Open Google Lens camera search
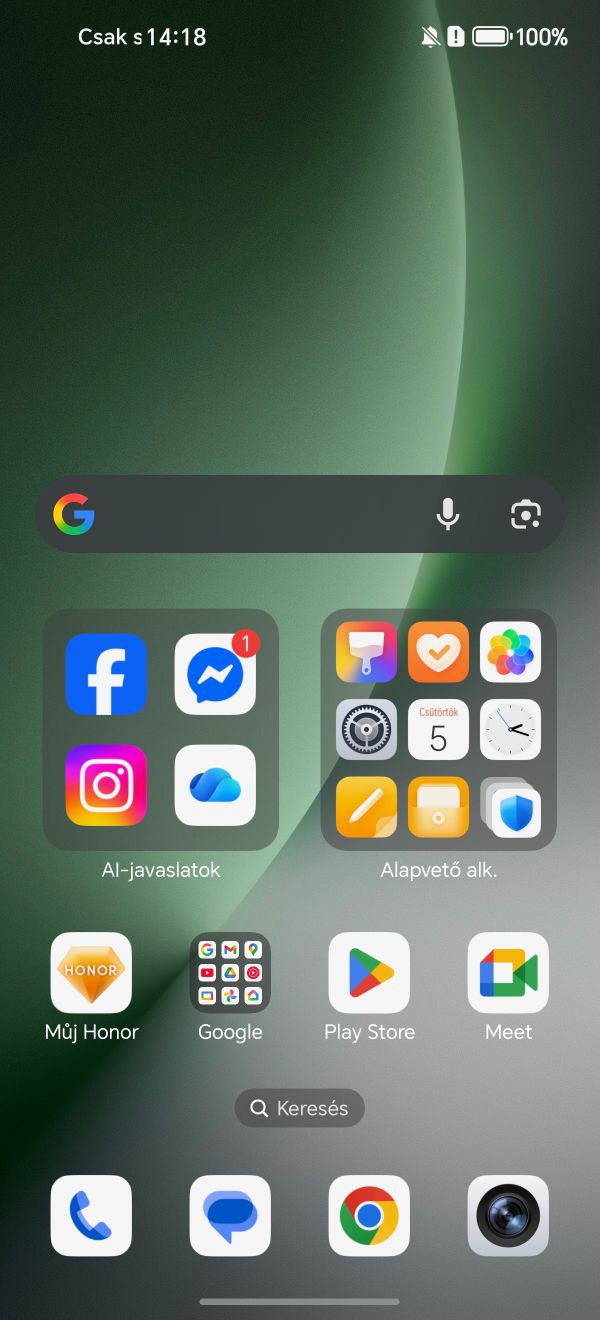Image resolution: width=600 pixels, height=1320 pixels. (x=525, y=515)
